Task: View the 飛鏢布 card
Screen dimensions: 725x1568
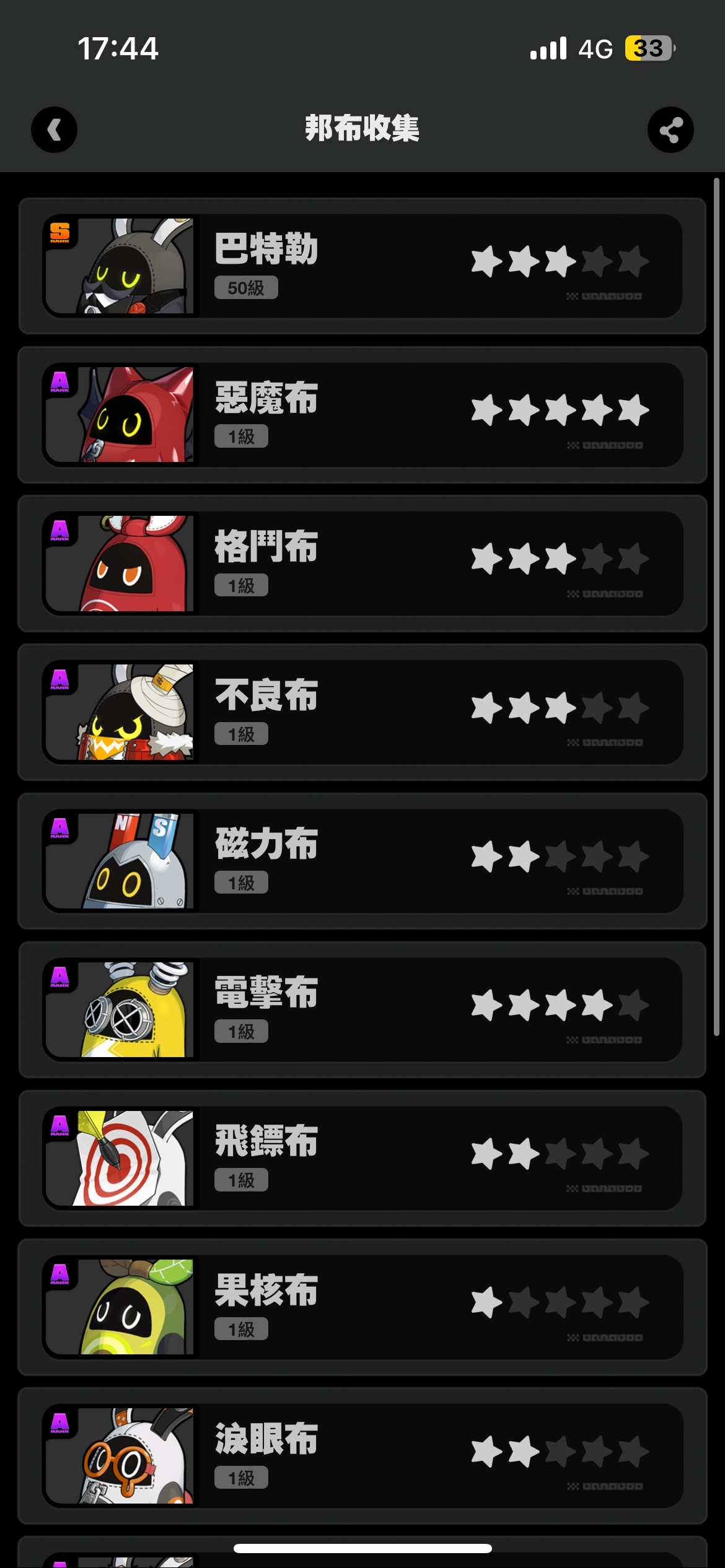Action: click(x=362, y=1158)
